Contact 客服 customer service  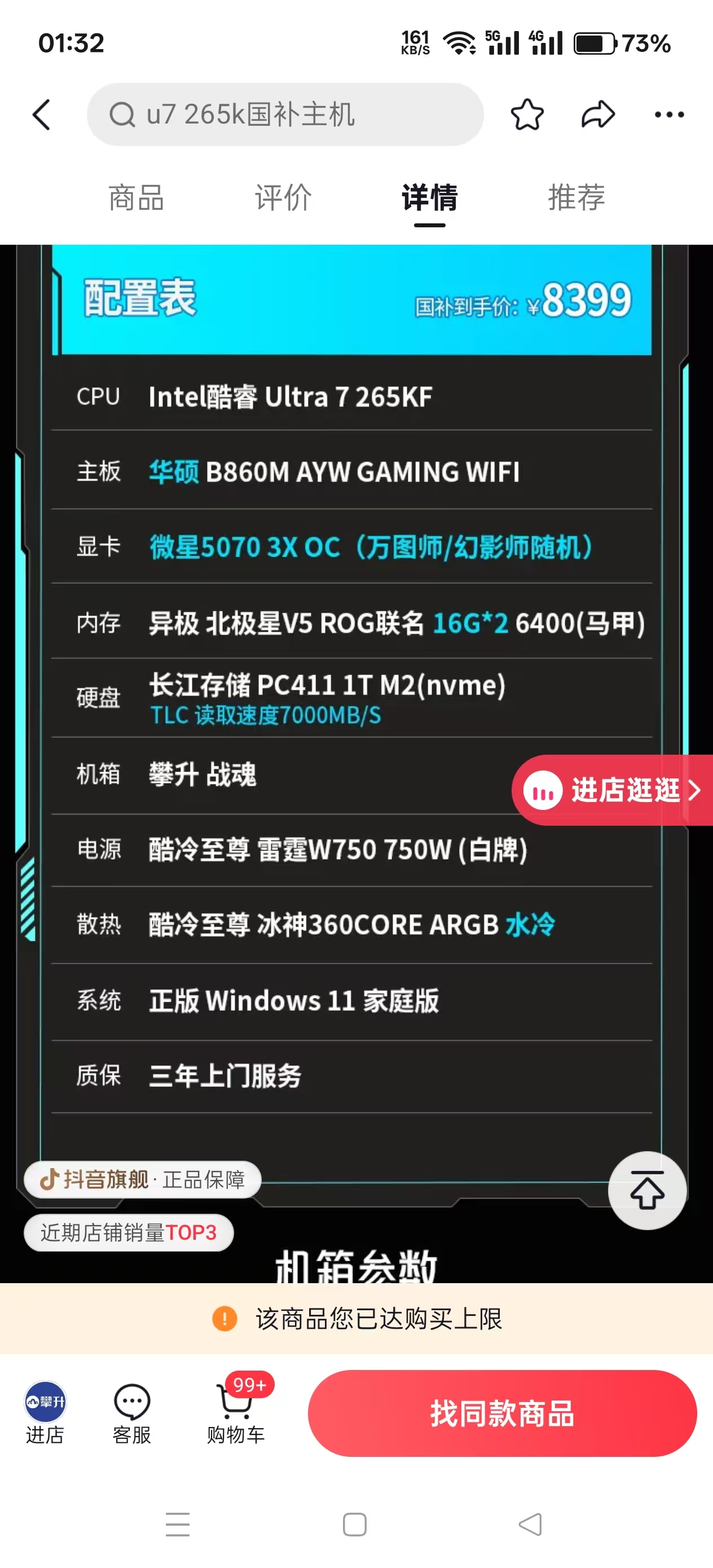(131, 1413)
